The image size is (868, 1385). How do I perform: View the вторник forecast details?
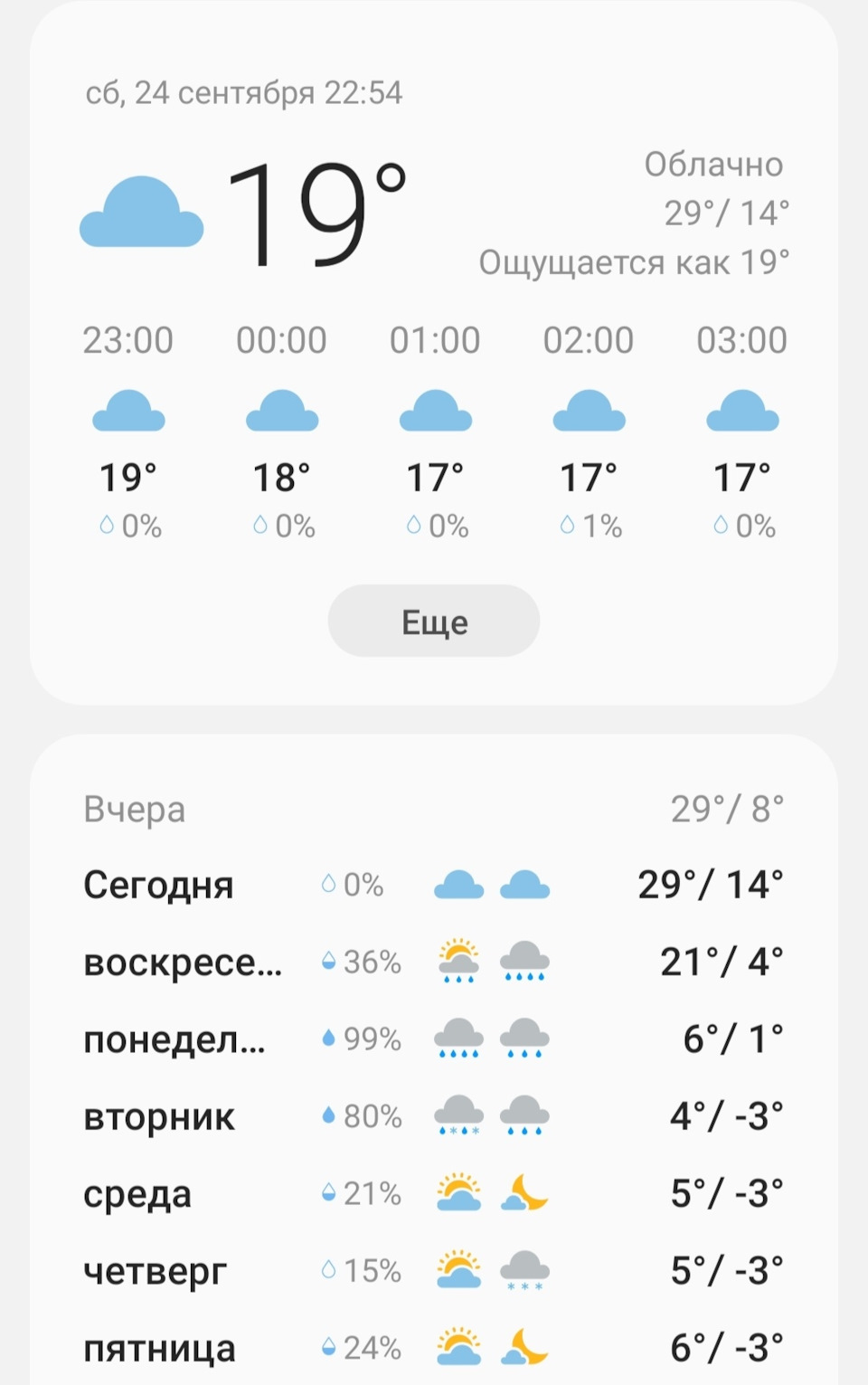(432, 1116)
